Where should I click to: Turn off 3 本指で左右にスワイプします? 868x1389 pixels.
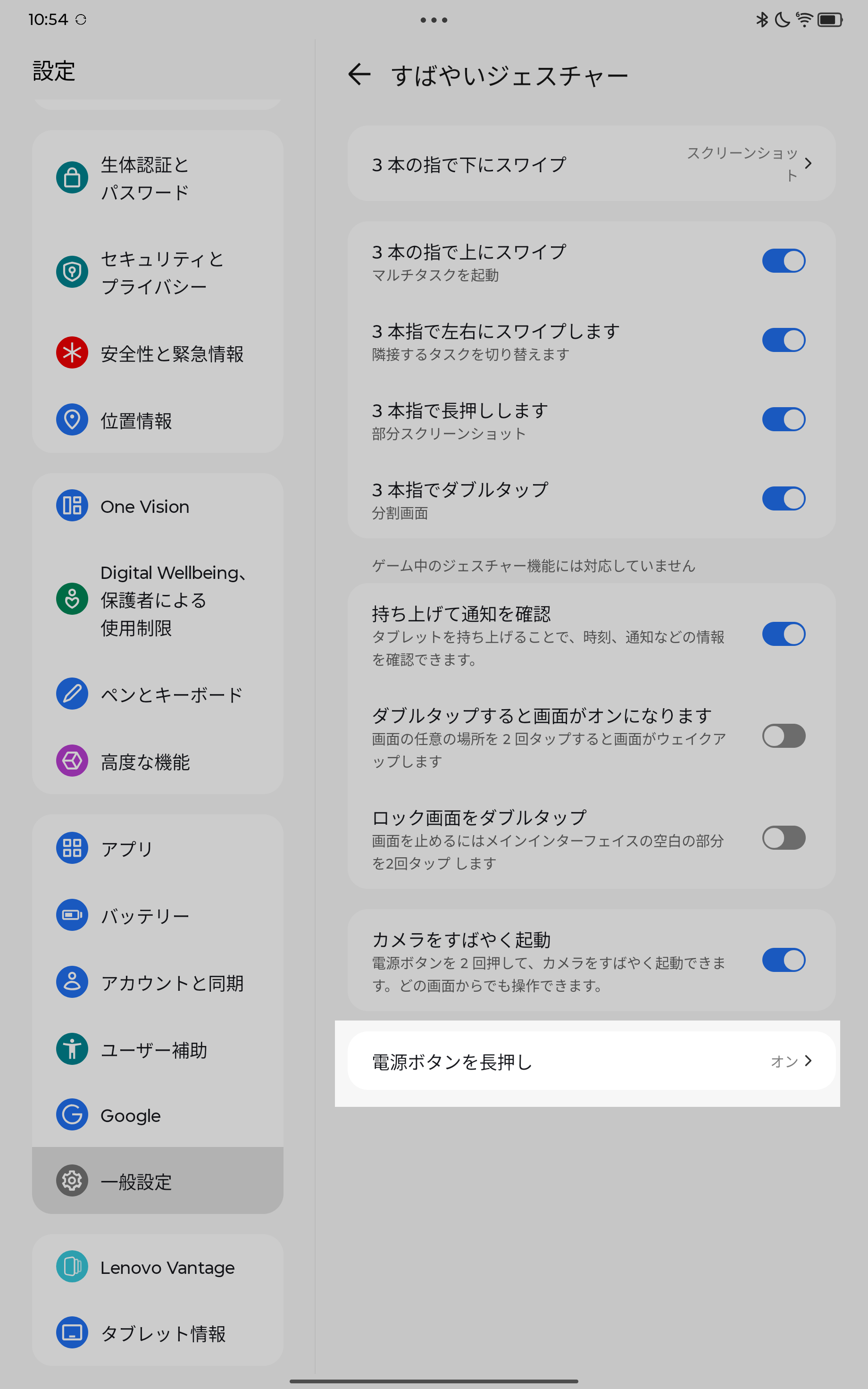(x=783, y=340)
